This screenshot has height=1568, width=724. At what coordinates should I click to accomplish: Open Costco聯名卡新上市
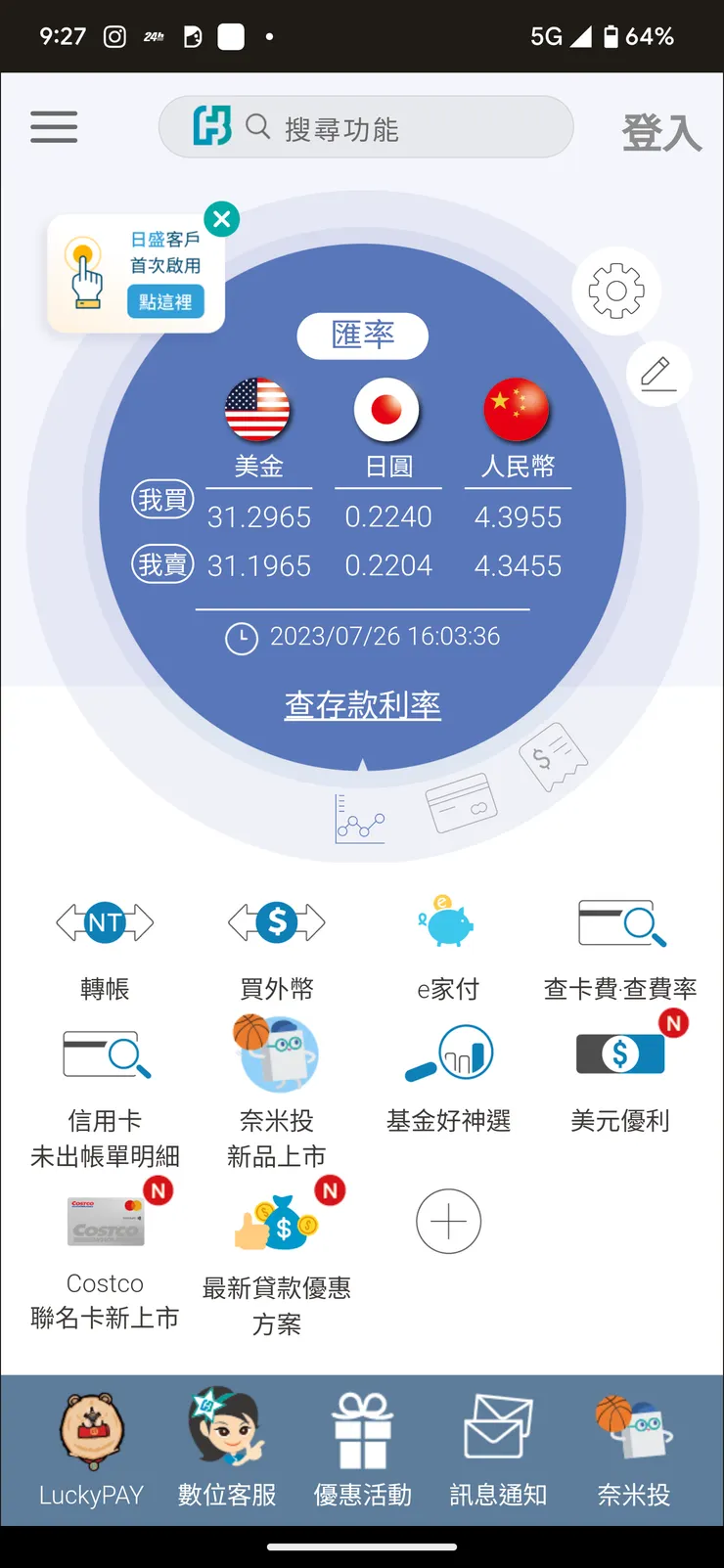pyautogui.click(x=105, y=1257)
